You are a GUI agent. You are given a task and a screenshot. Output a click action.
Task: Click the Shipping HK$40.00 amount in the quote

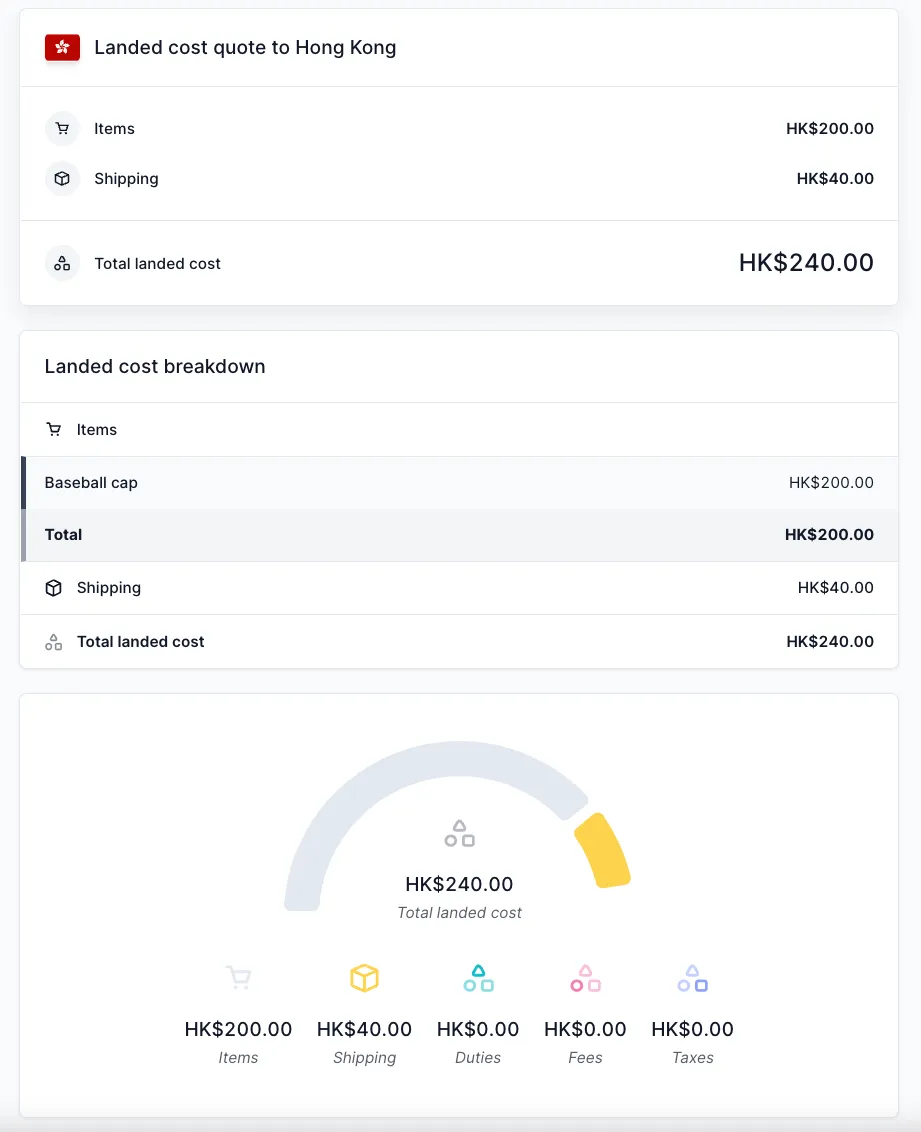pyautogui.click(x=834, y=178)
